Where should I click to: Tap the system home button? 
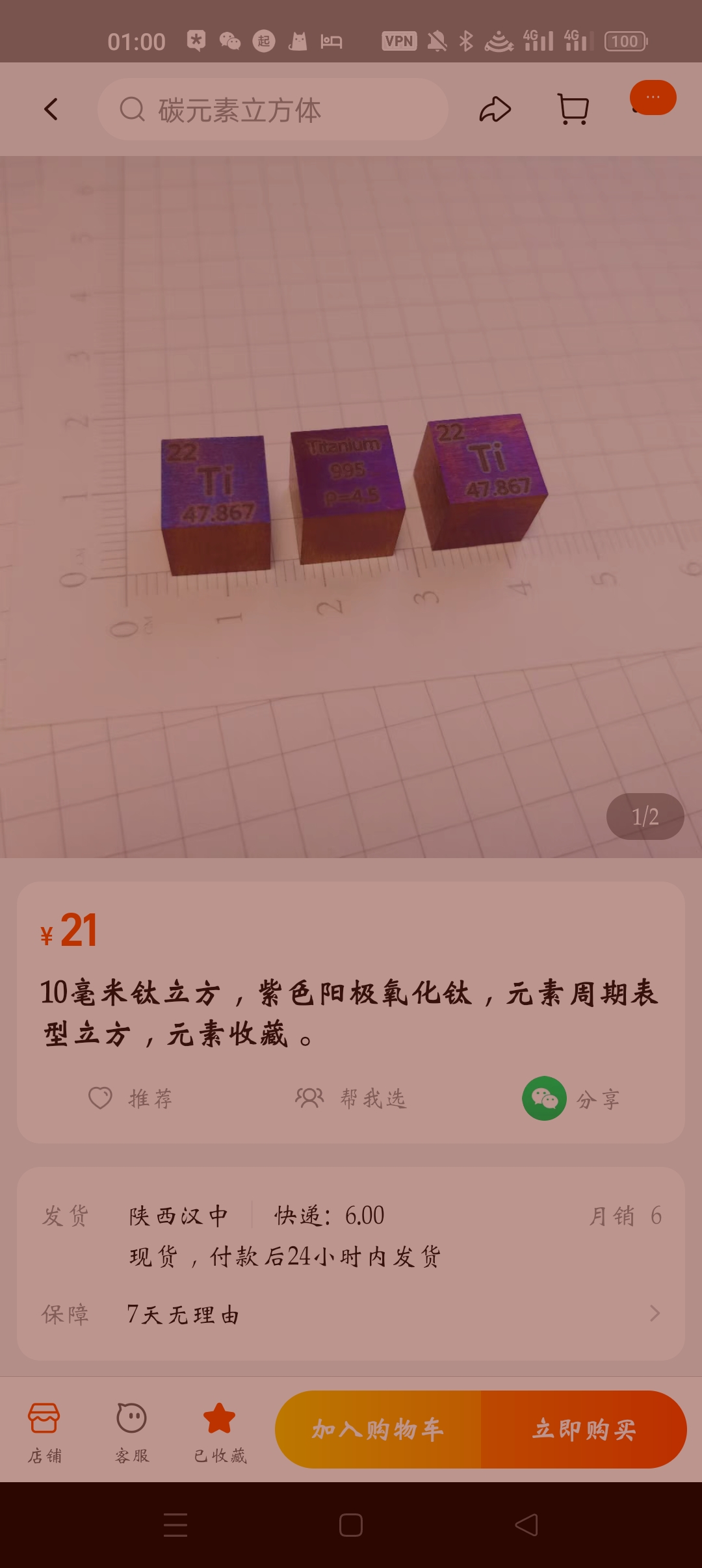coord(351,1525)
